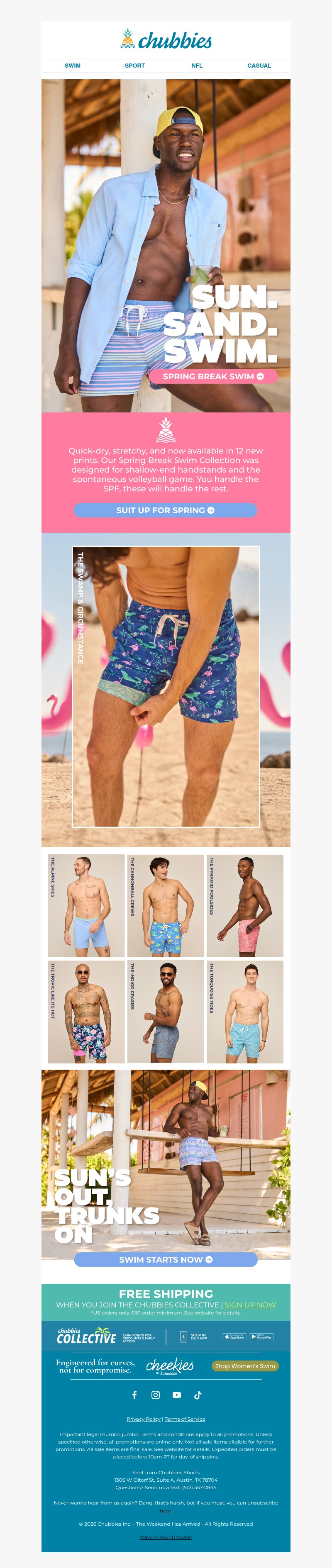Tap the Spring Break Swim button
Image resolution: width=332 pixels, height=1568 pixels.
click(x=213, y=376)
